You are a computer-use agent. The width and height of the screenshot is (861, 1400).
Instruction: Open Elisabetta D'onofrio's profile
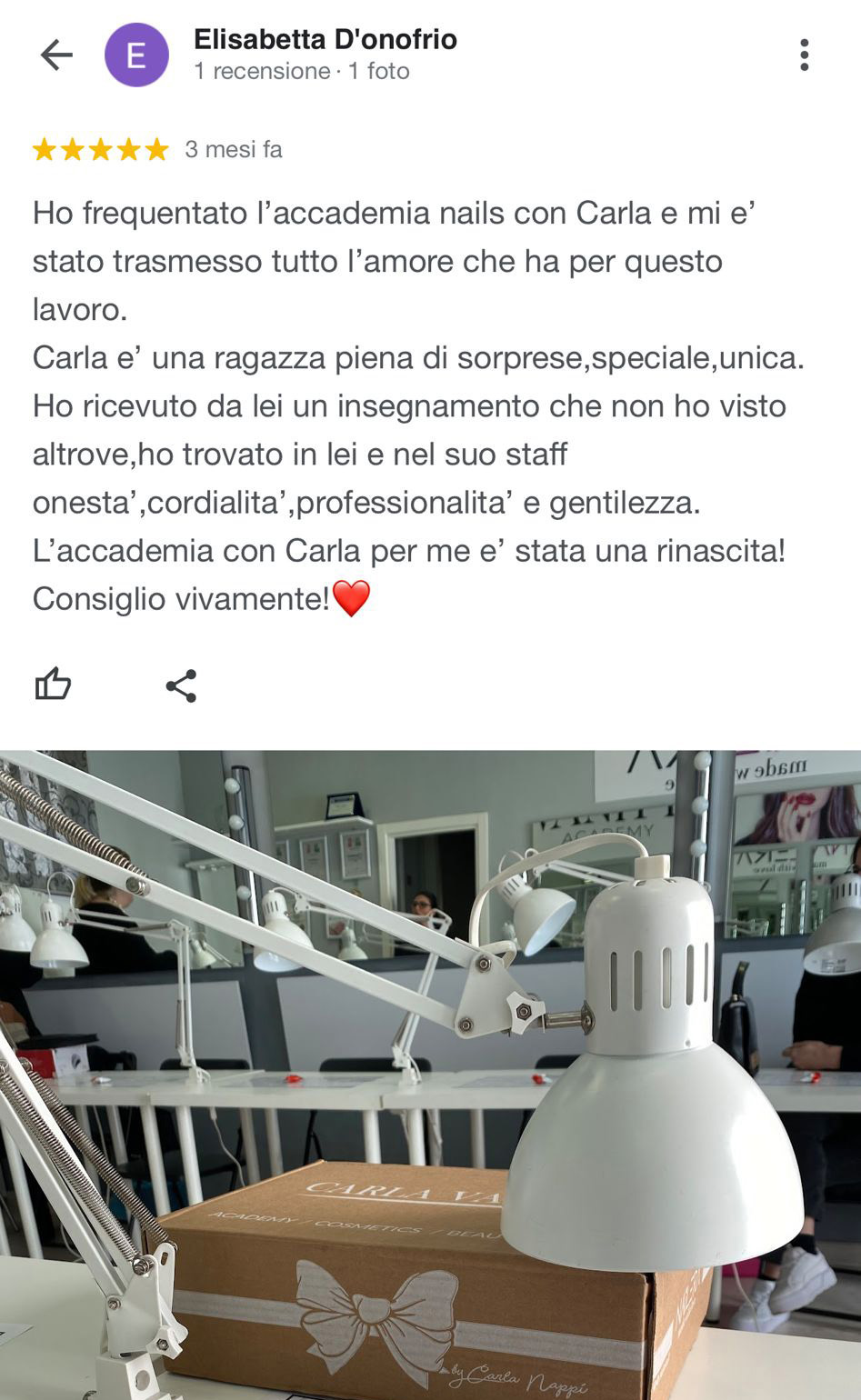325,40
